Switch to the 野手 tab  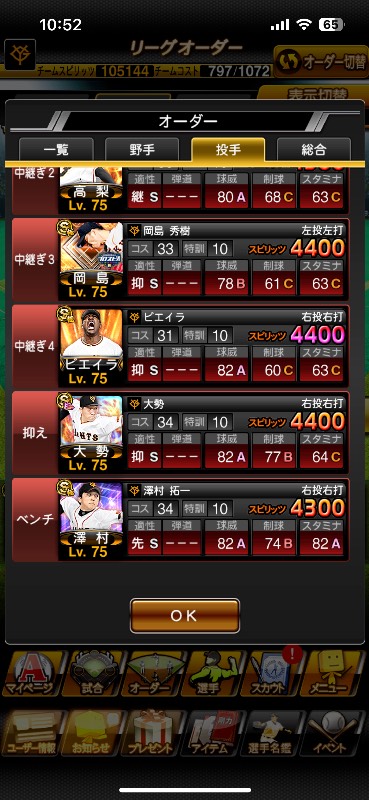point(142,150)
